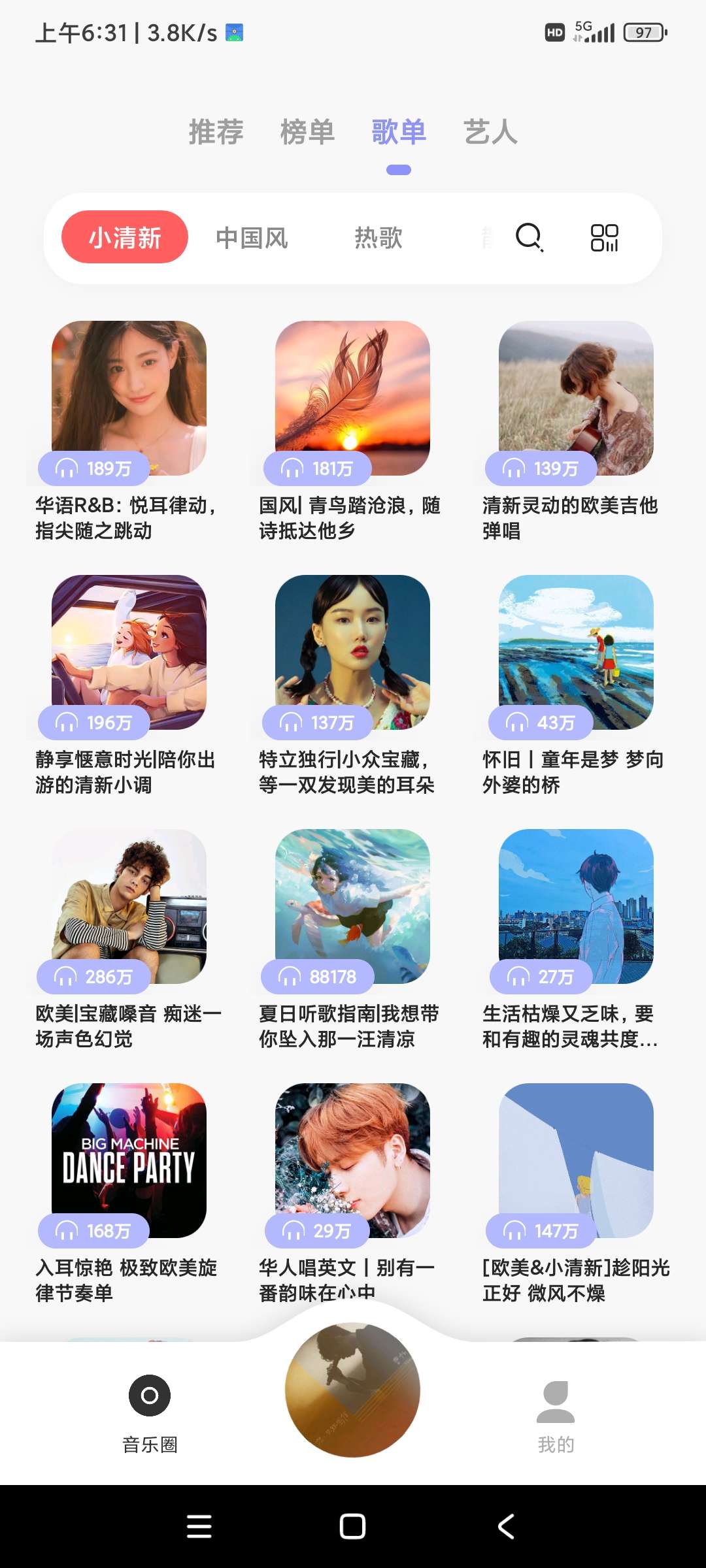Open the 国风 青鸟踏沧浪 playlist

click(352, 399)
